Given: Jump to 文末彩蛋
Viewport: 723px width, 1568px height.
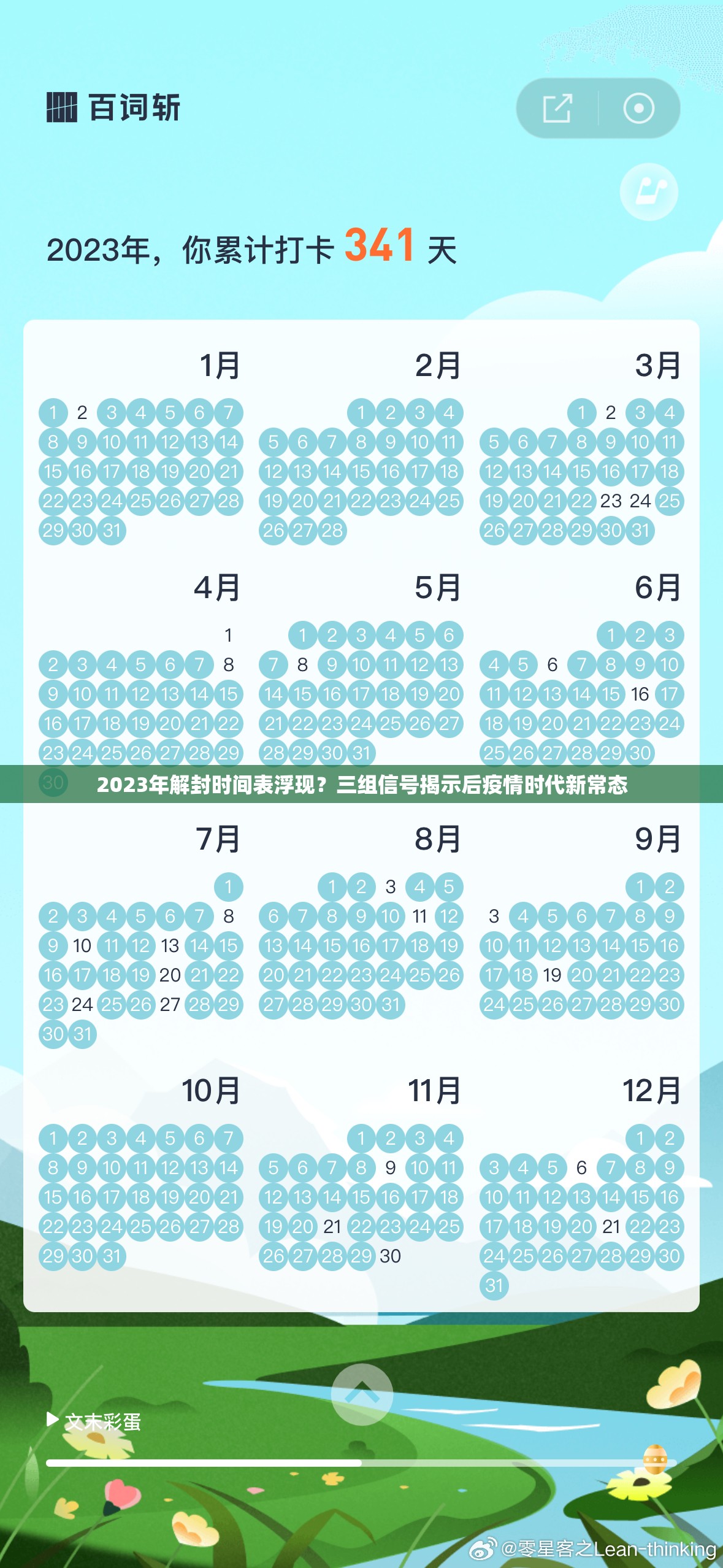Looking at the screenshot, I should click(x=95, y=1421).
